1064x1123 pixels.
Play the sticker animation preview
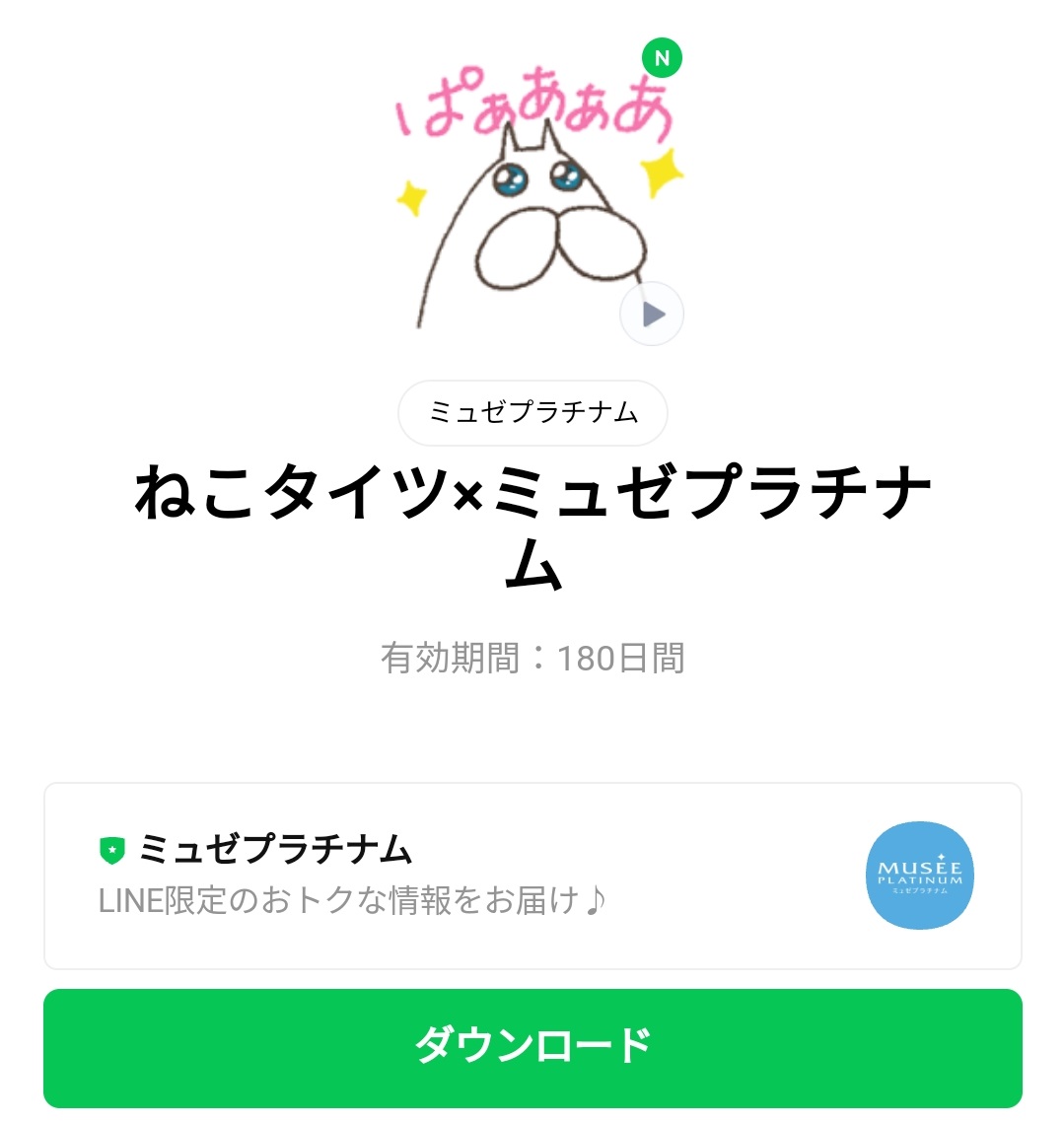(651, 314)
